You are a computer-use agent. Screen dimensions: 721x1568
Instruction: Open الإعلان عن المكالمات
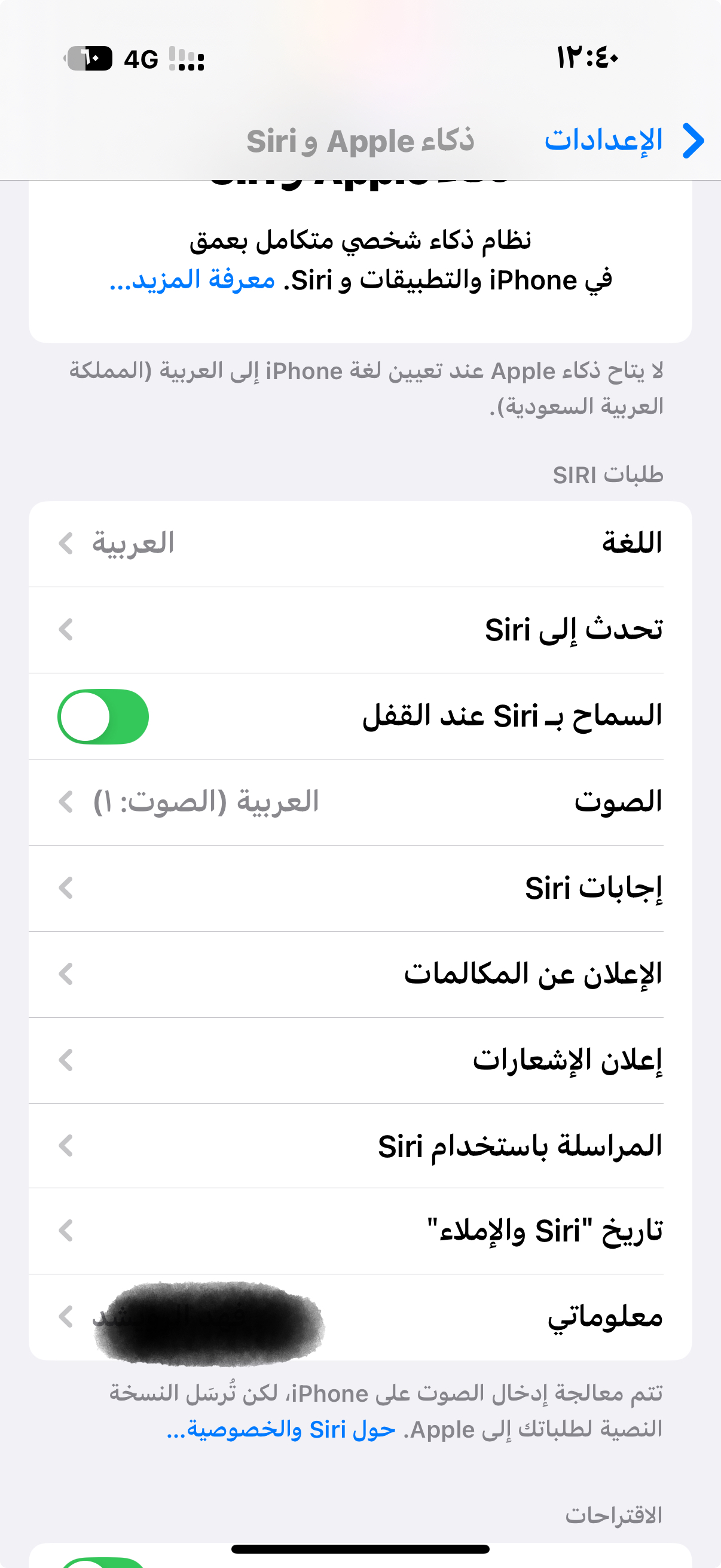[360, 975]
